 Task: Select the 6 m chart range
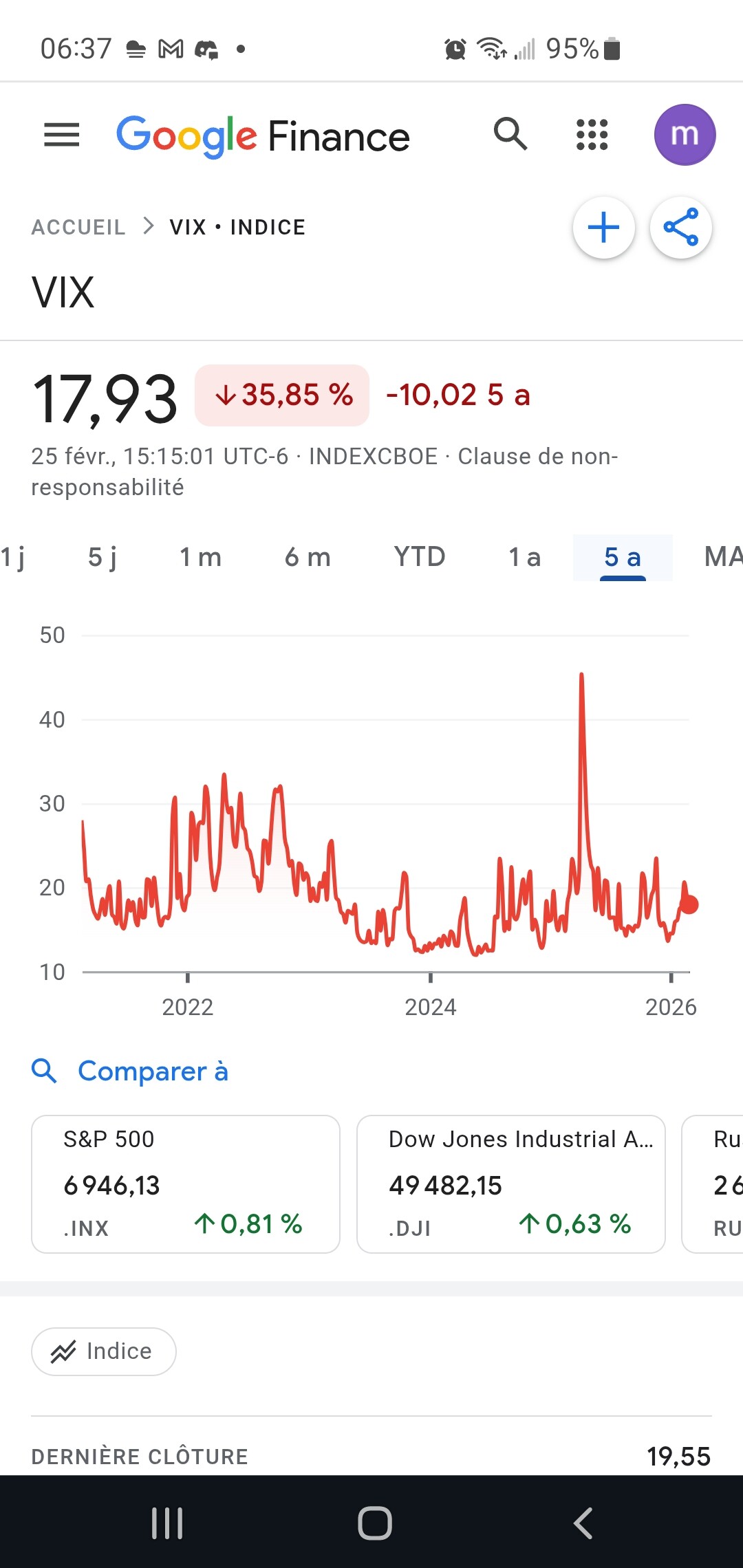coord(308,557)
